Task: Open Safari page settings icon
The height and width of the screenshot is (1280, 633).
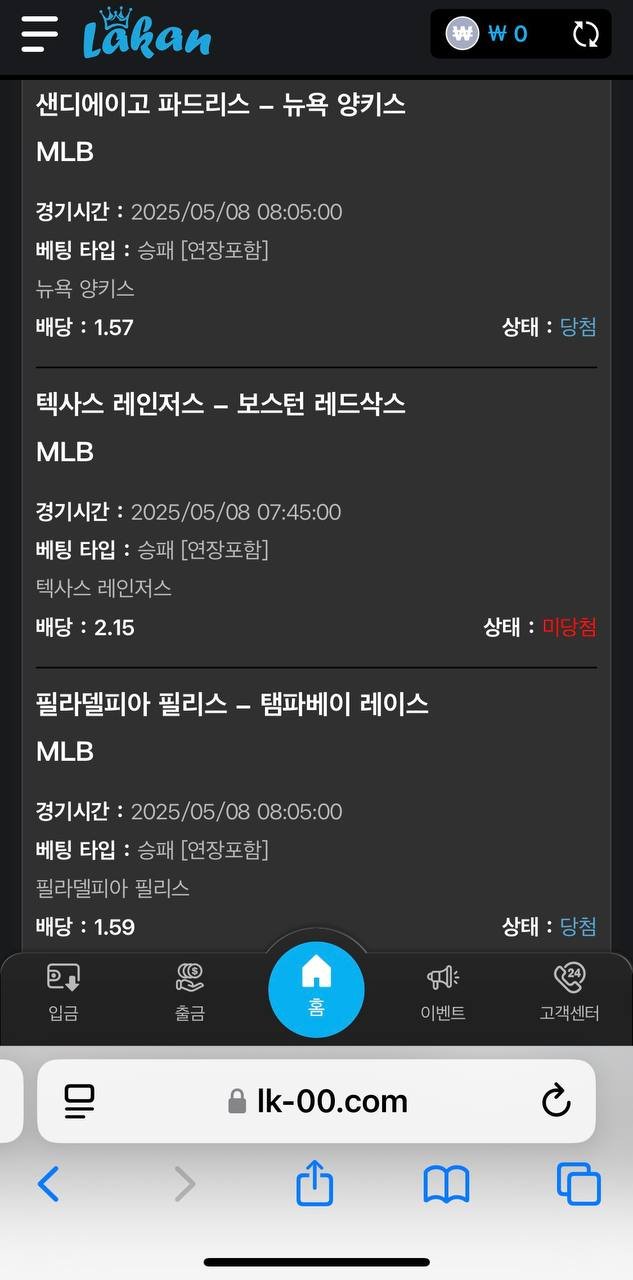Action: tap(79, 1102)
